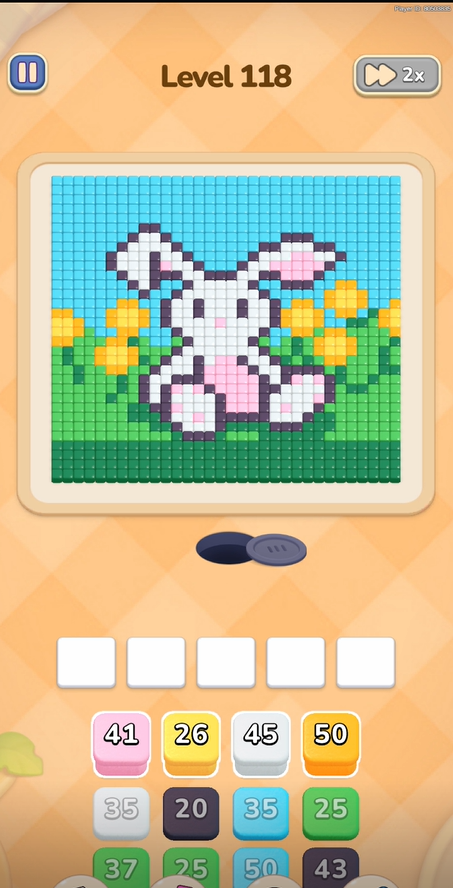This screenshot has width=453, height=888.
Task: Pause the game
Action: 27,73
